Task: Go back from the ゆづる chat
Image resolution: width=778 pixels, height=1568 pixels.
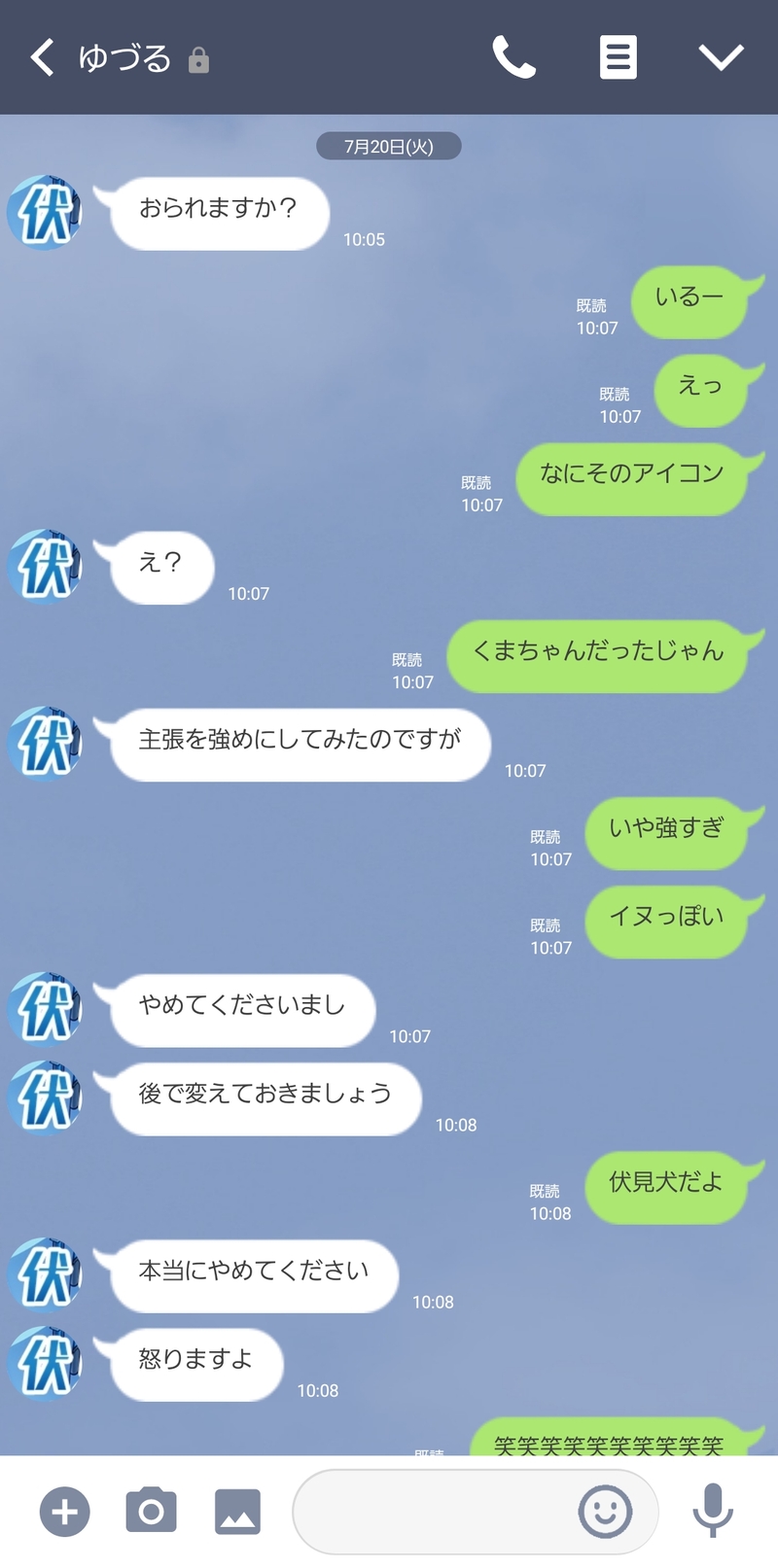Action: pos(42,58)
